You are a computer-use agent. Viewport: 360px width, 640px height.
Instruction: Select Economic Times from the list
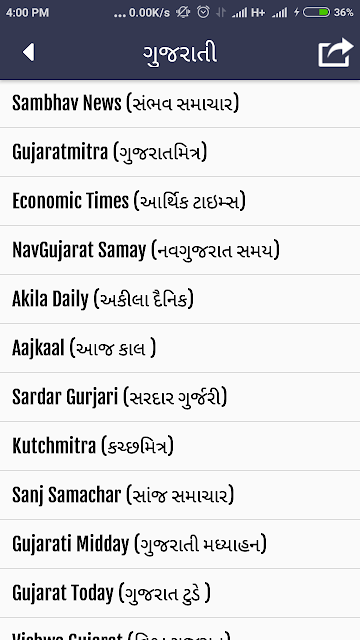180,201
